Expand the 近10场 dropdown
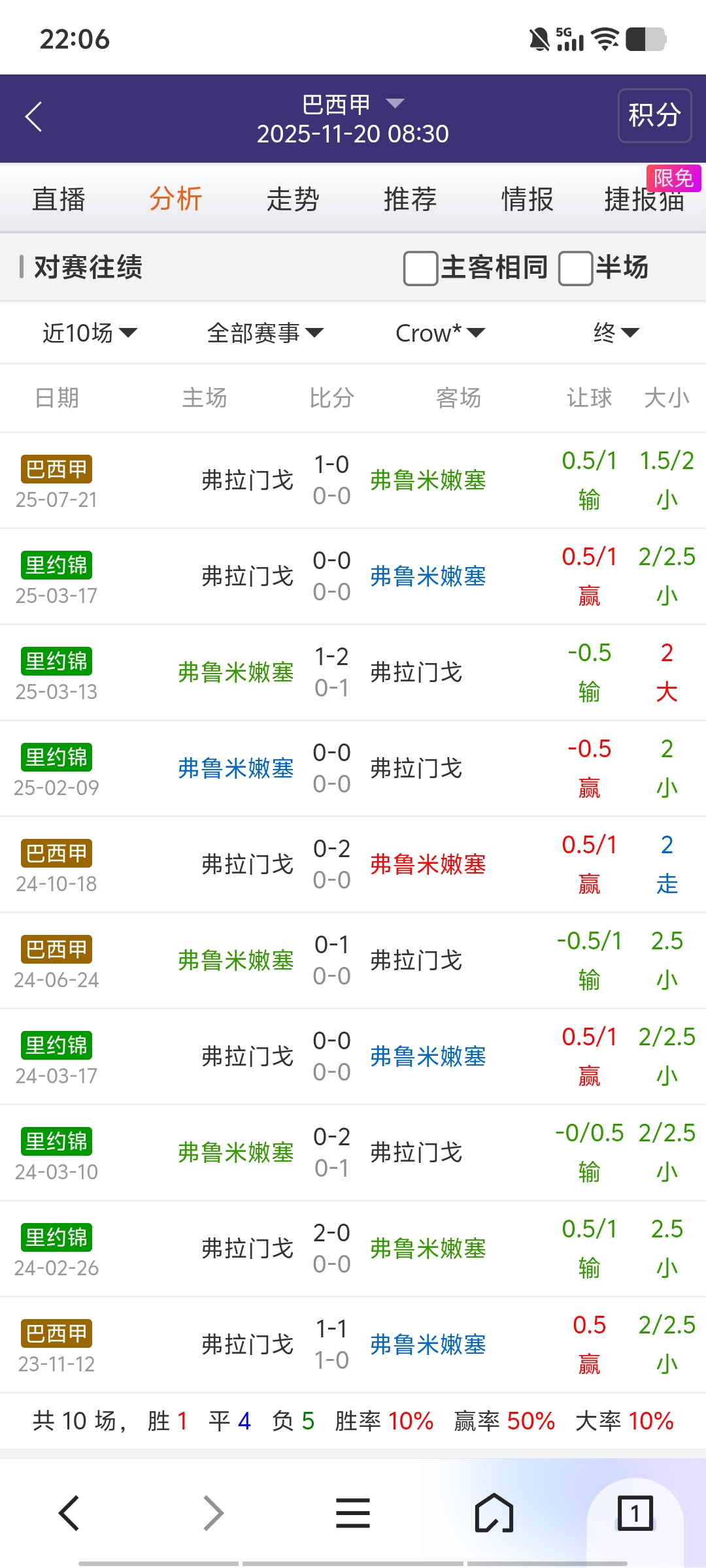 (90, 333)
